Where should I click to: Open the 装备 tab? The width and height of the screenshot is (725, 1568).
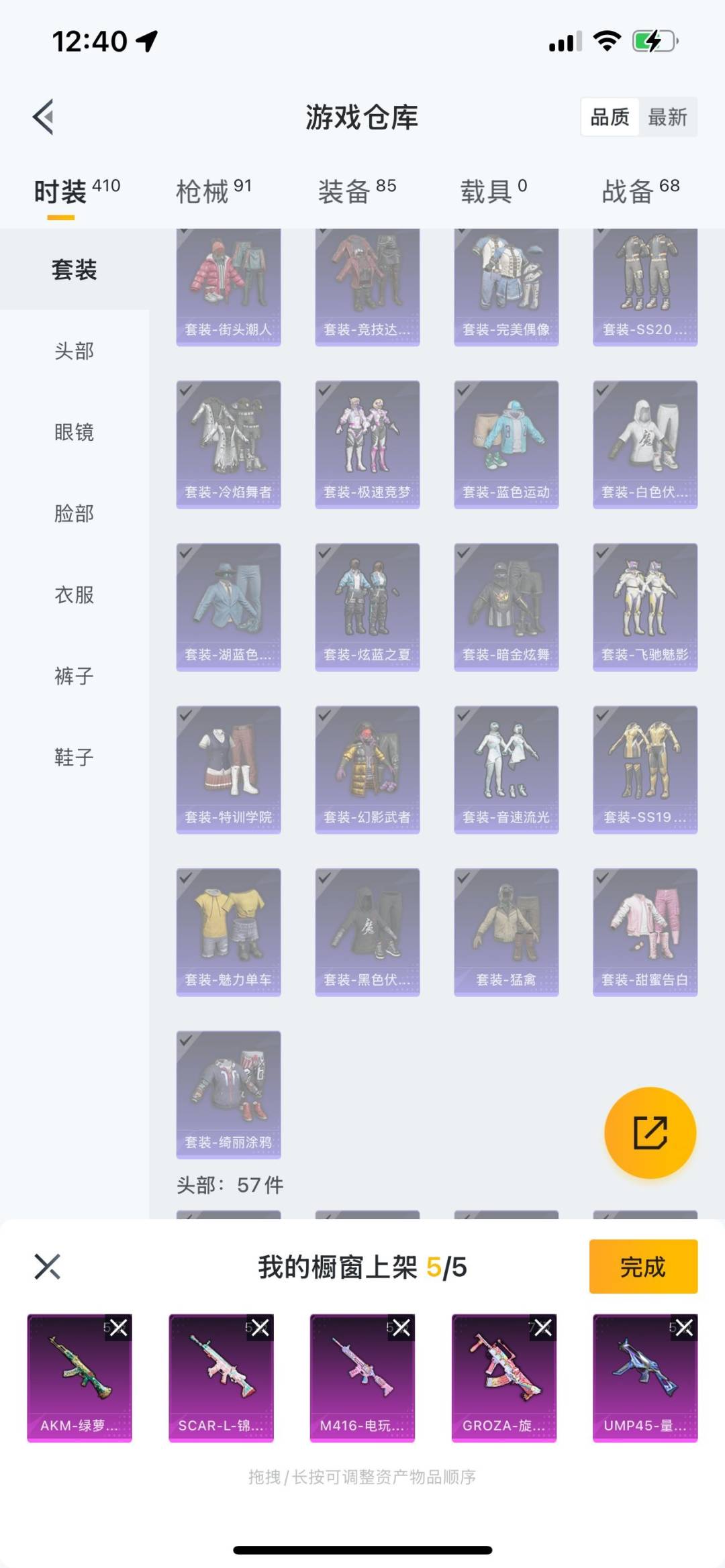(x=356, y=191)
